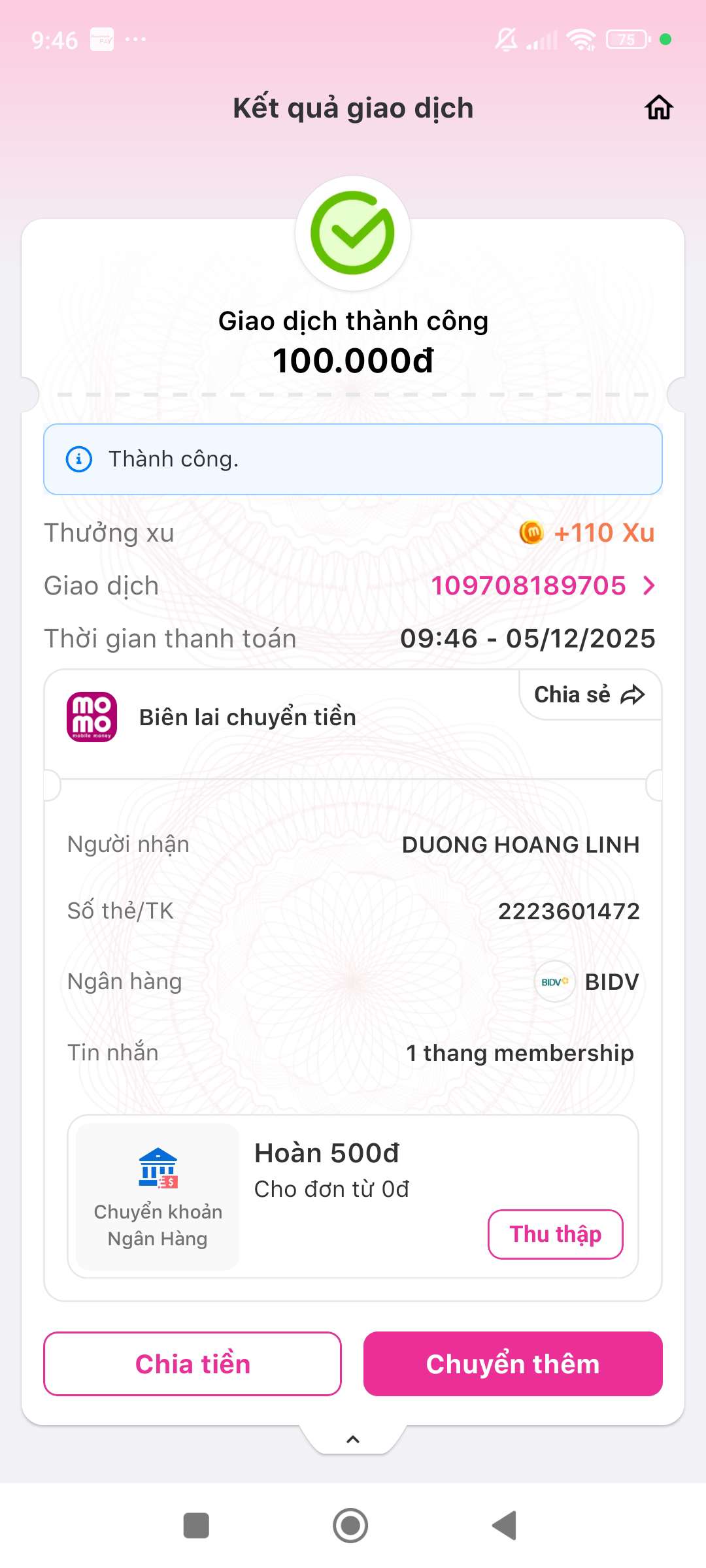Viewport: 706px width, 1568px height.
Task: Open recent apps from navigation bar
Action: [196, 1526]
